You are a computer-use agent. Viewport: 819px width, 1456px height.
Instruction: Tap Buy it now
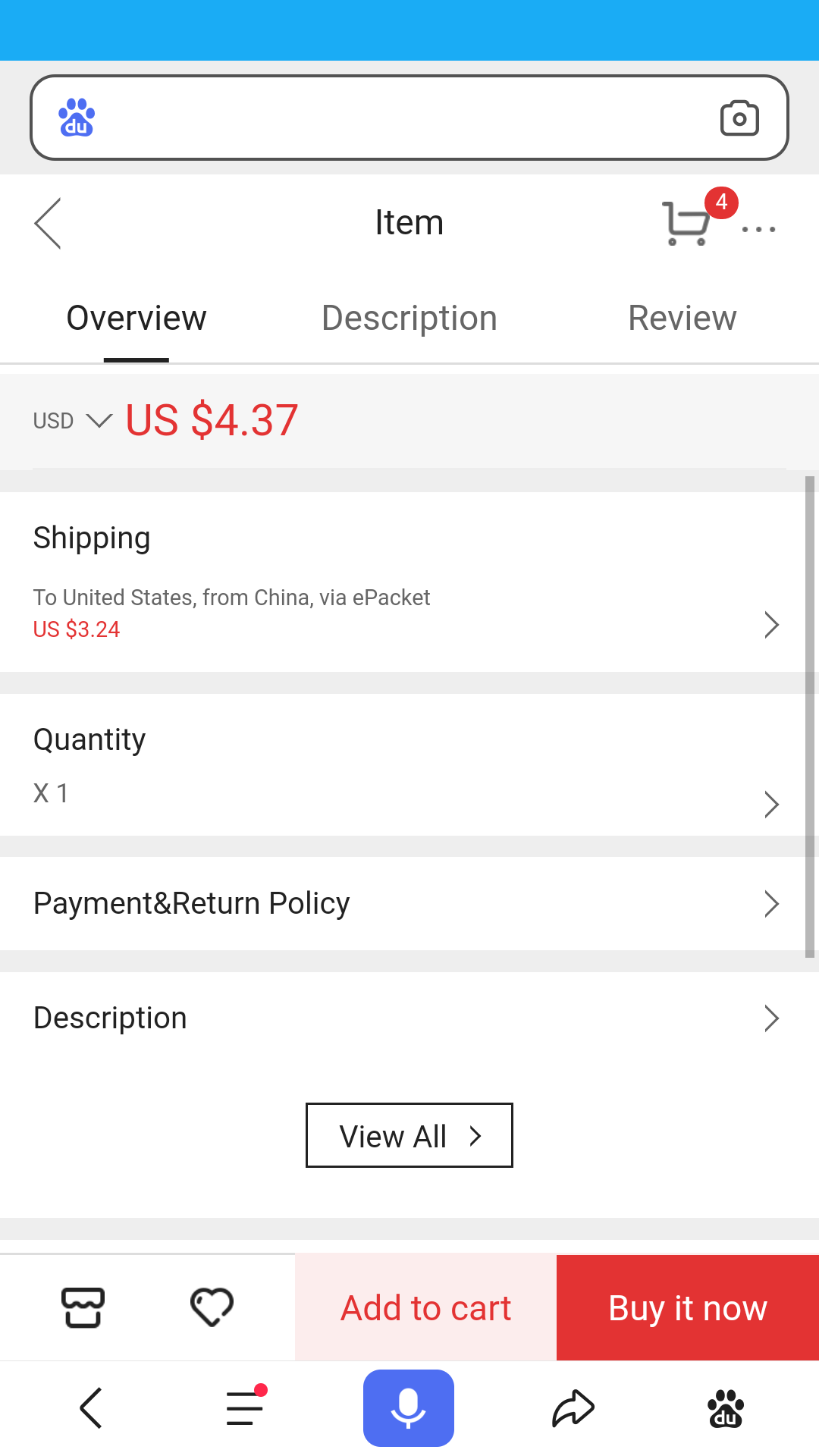pos(688,1307)
